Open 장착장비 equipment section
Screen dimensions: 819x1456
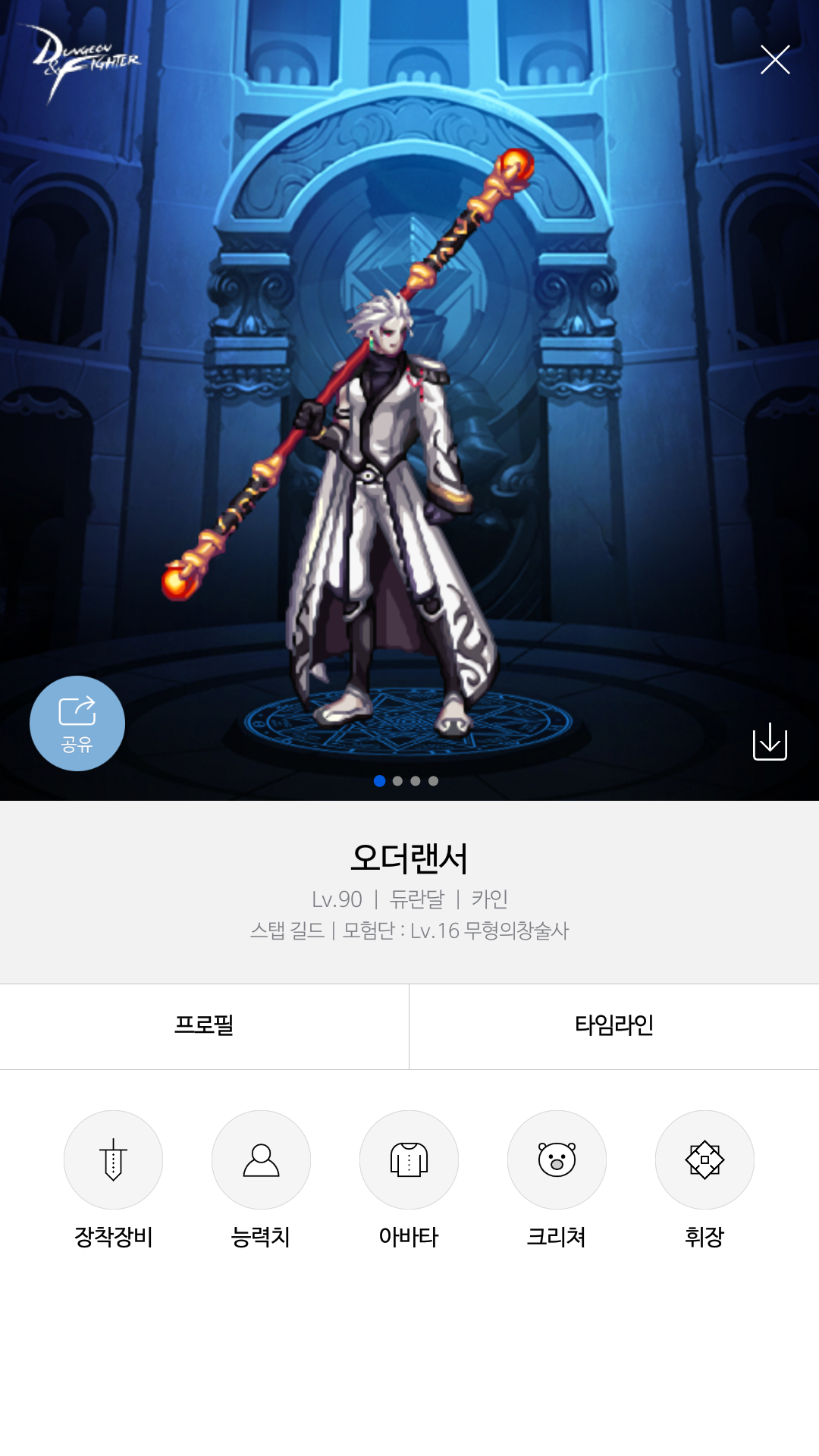tap(113, 1159)
